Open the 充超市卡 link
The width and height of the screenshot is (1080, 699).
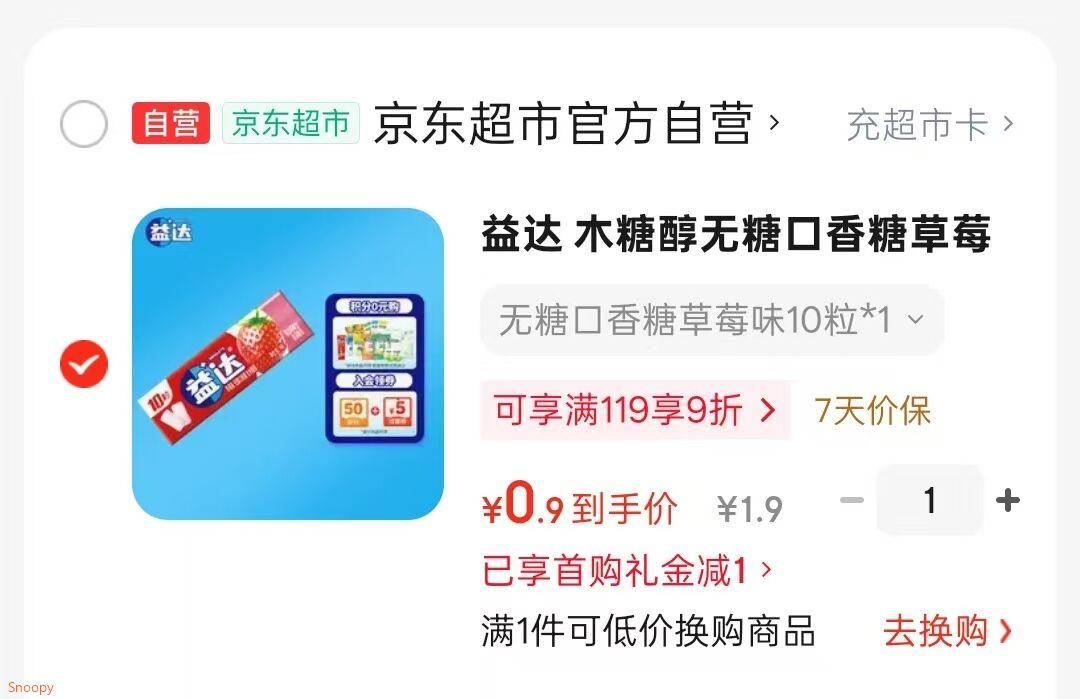930,125
